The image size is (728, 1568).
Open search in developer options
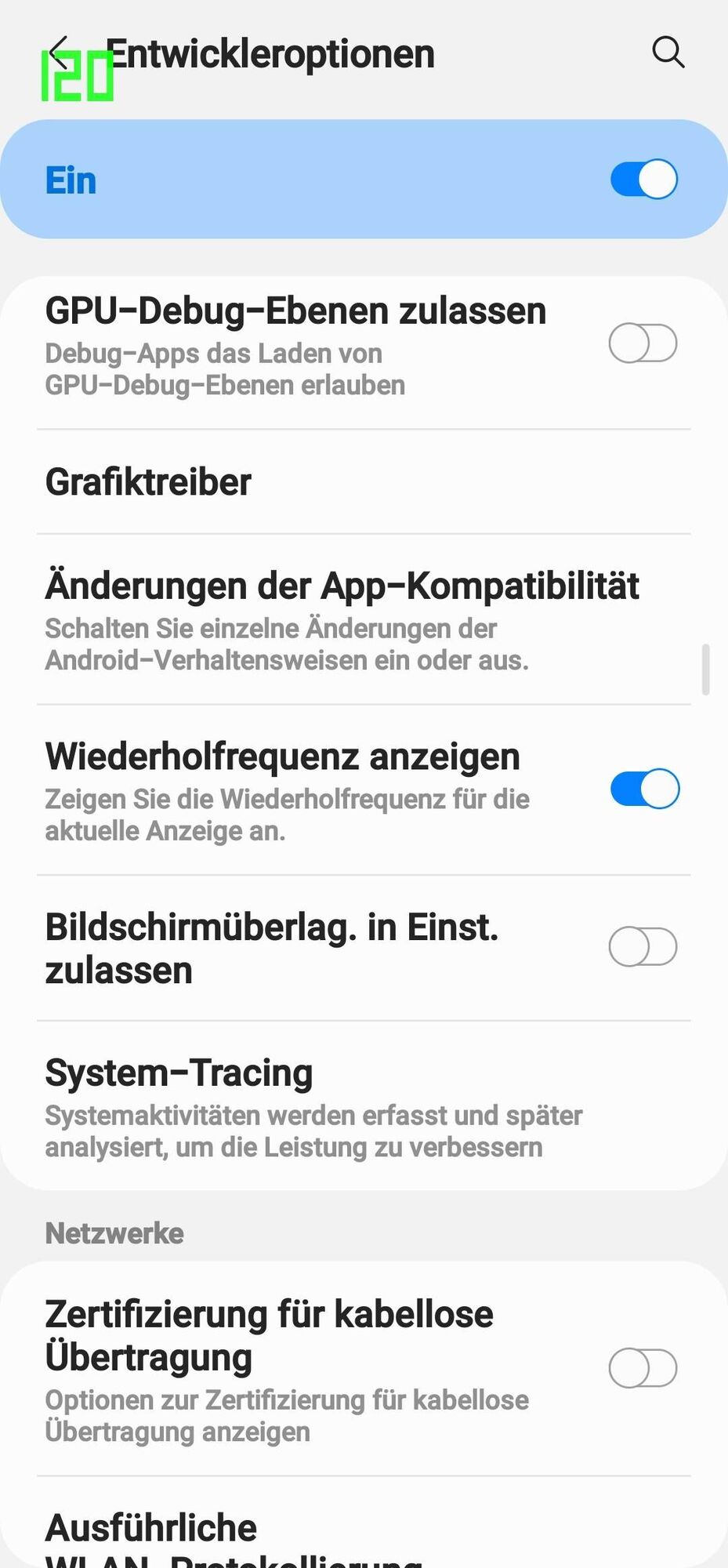pos(668,53)
